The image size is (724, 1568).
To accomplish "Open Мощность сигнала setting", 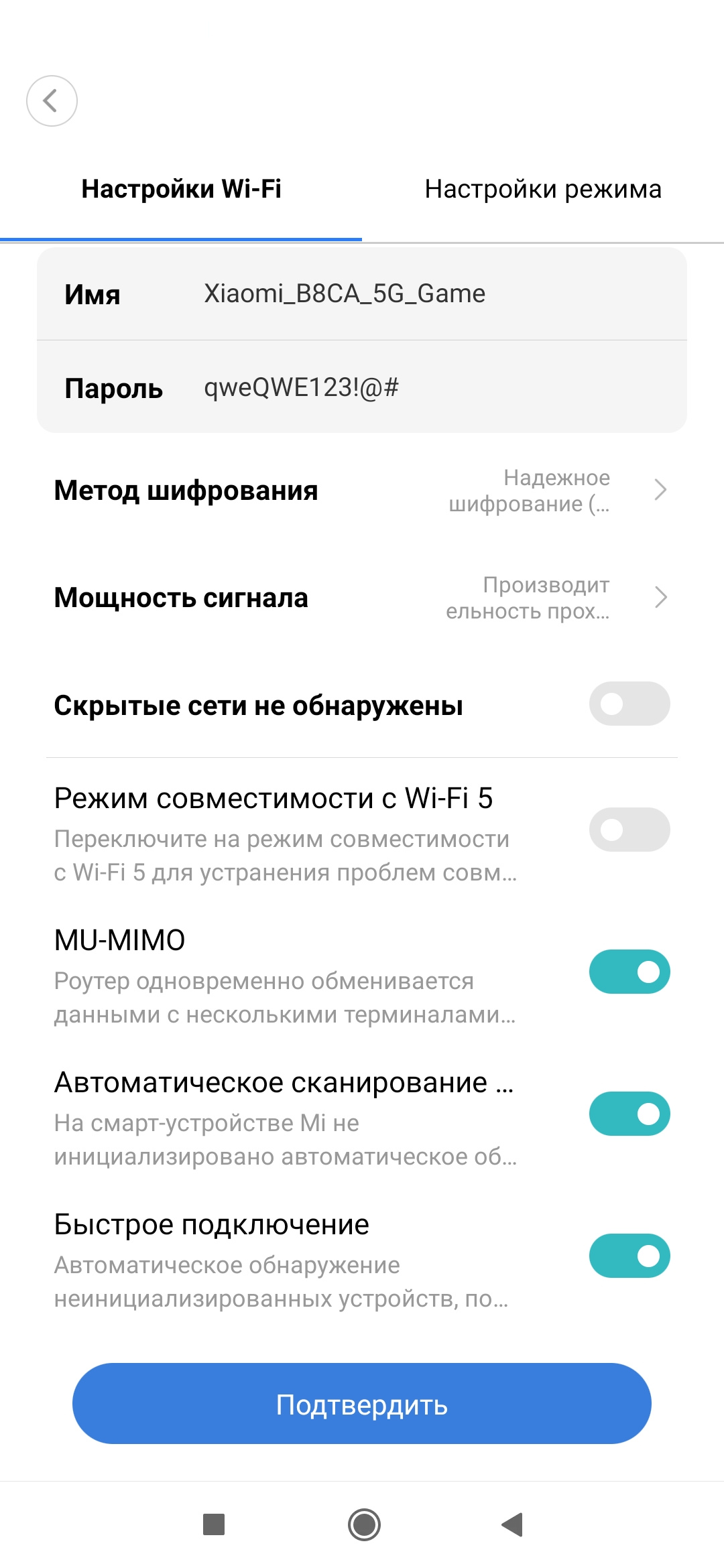I will (362, 598).
